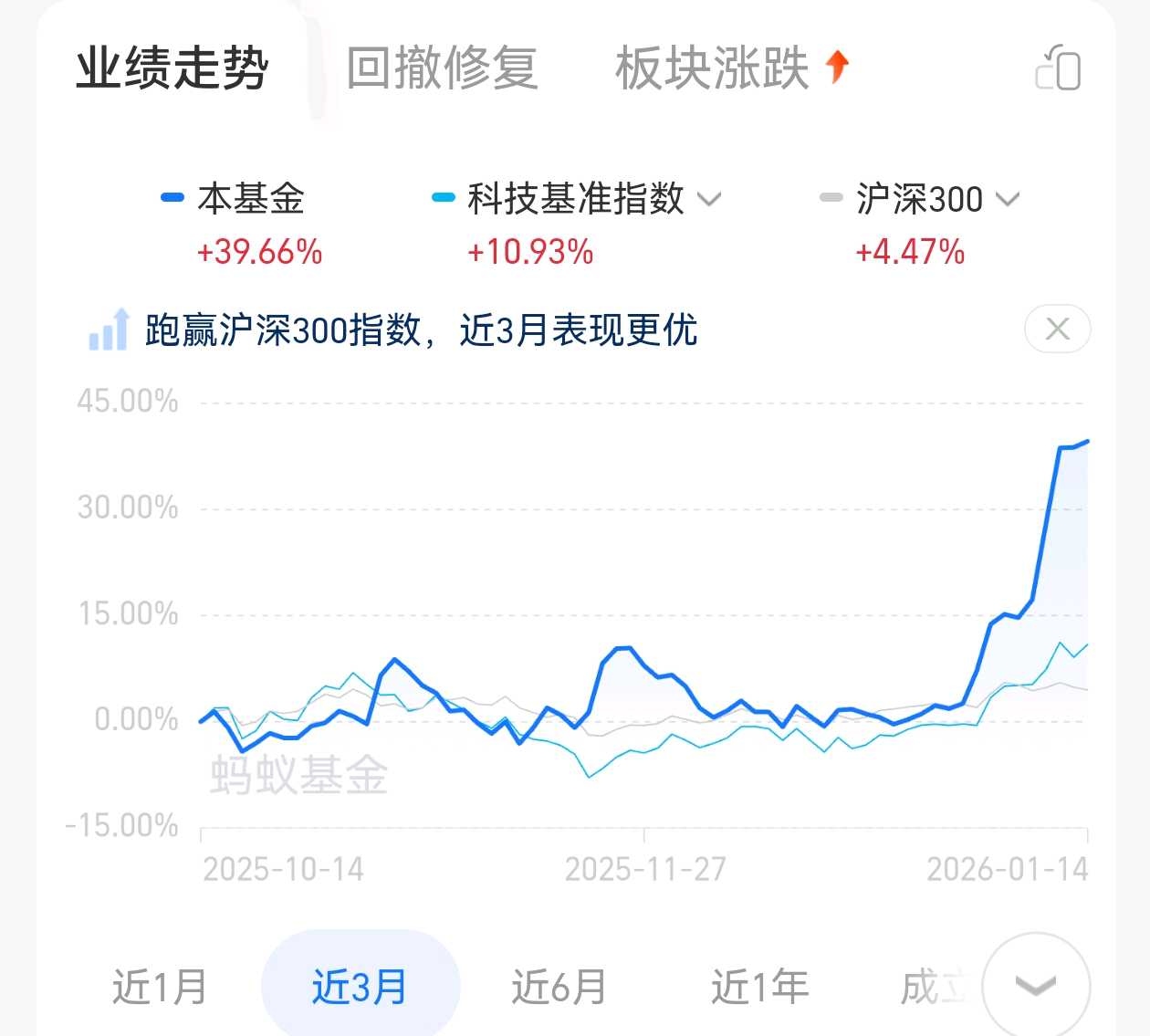Screen dimensions: 1150x1036
Task: Show performance for 近6月
Action: pyautogui.click(x=559, y=988)
